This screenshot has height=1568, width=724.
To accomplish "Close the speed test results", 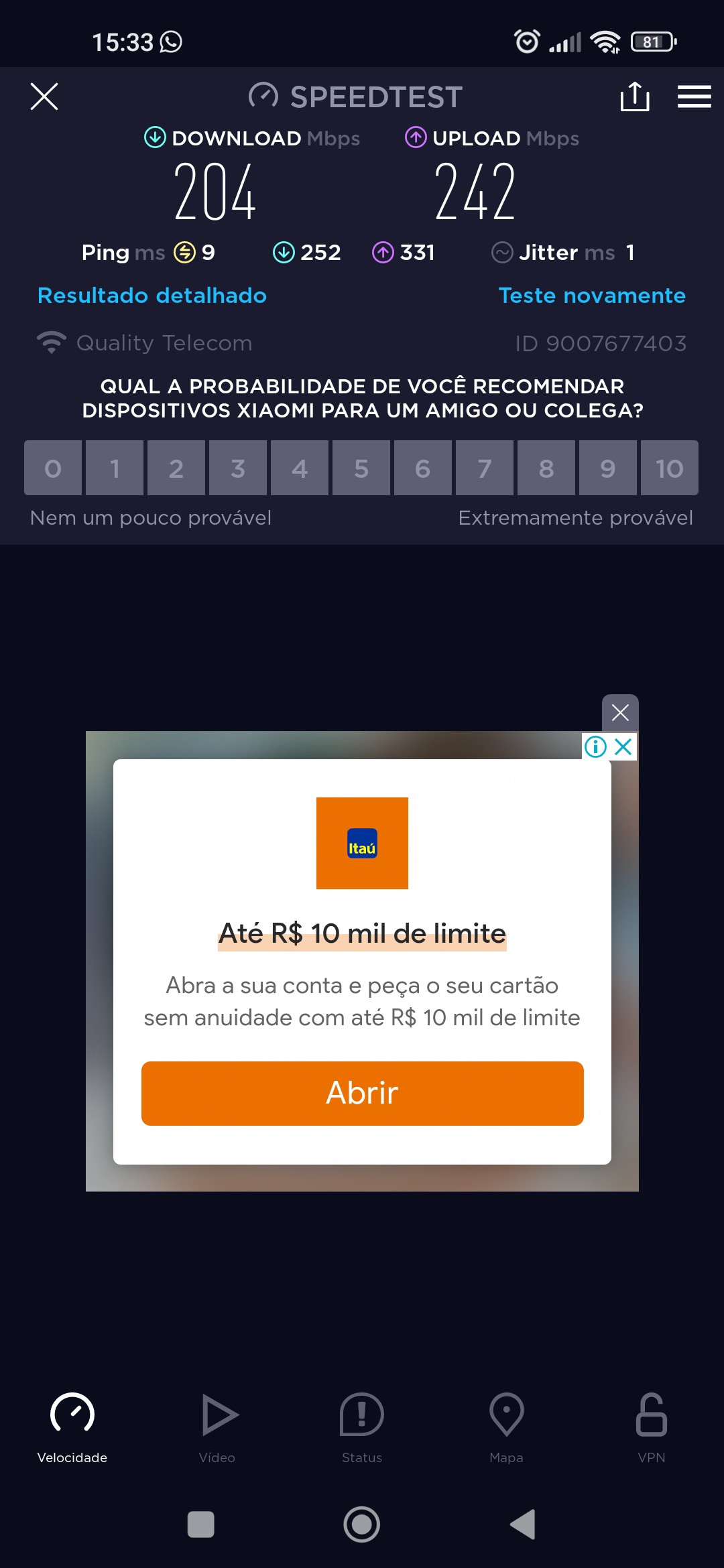I will 44,96.
